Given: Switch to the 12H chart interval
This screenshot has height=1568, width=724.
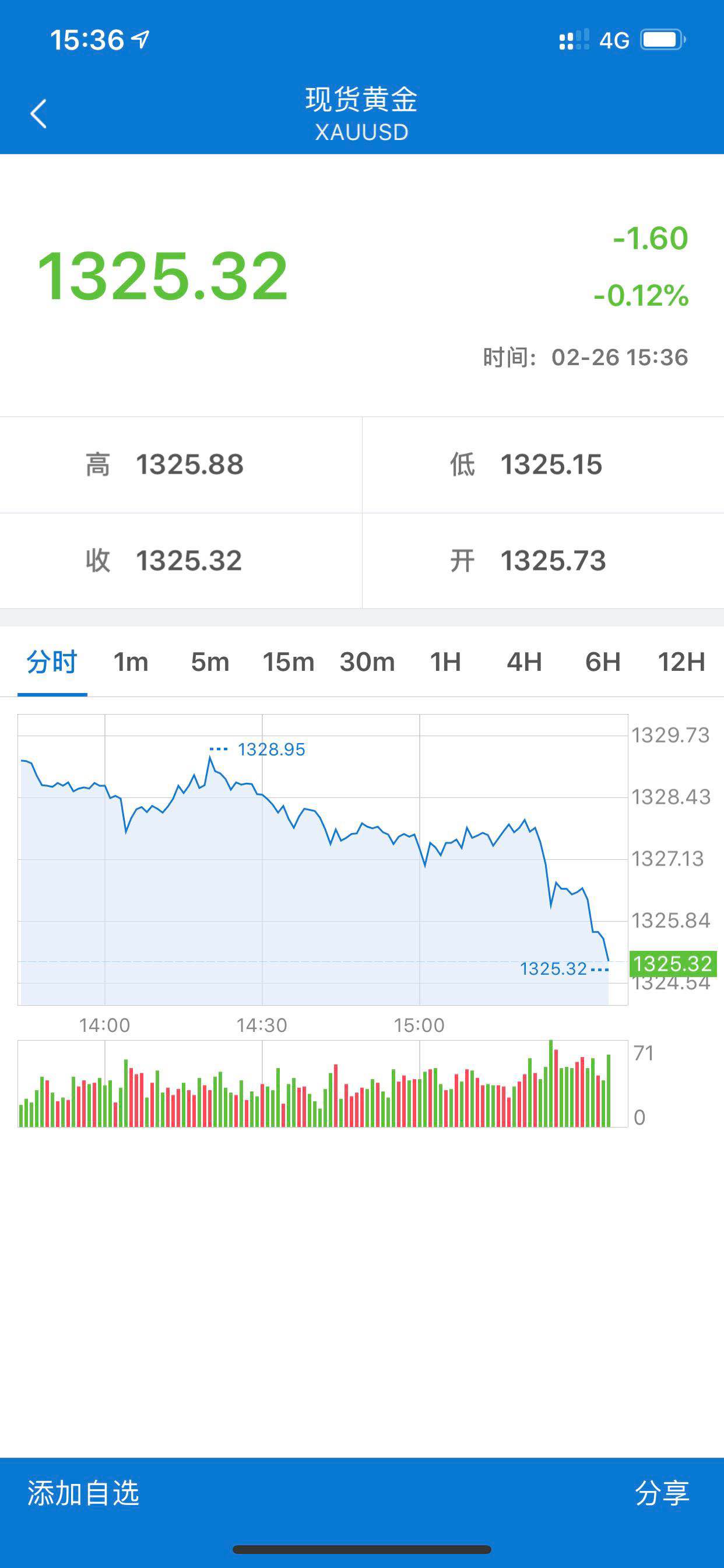Looking at the screenshot, I should pos(681,661).
